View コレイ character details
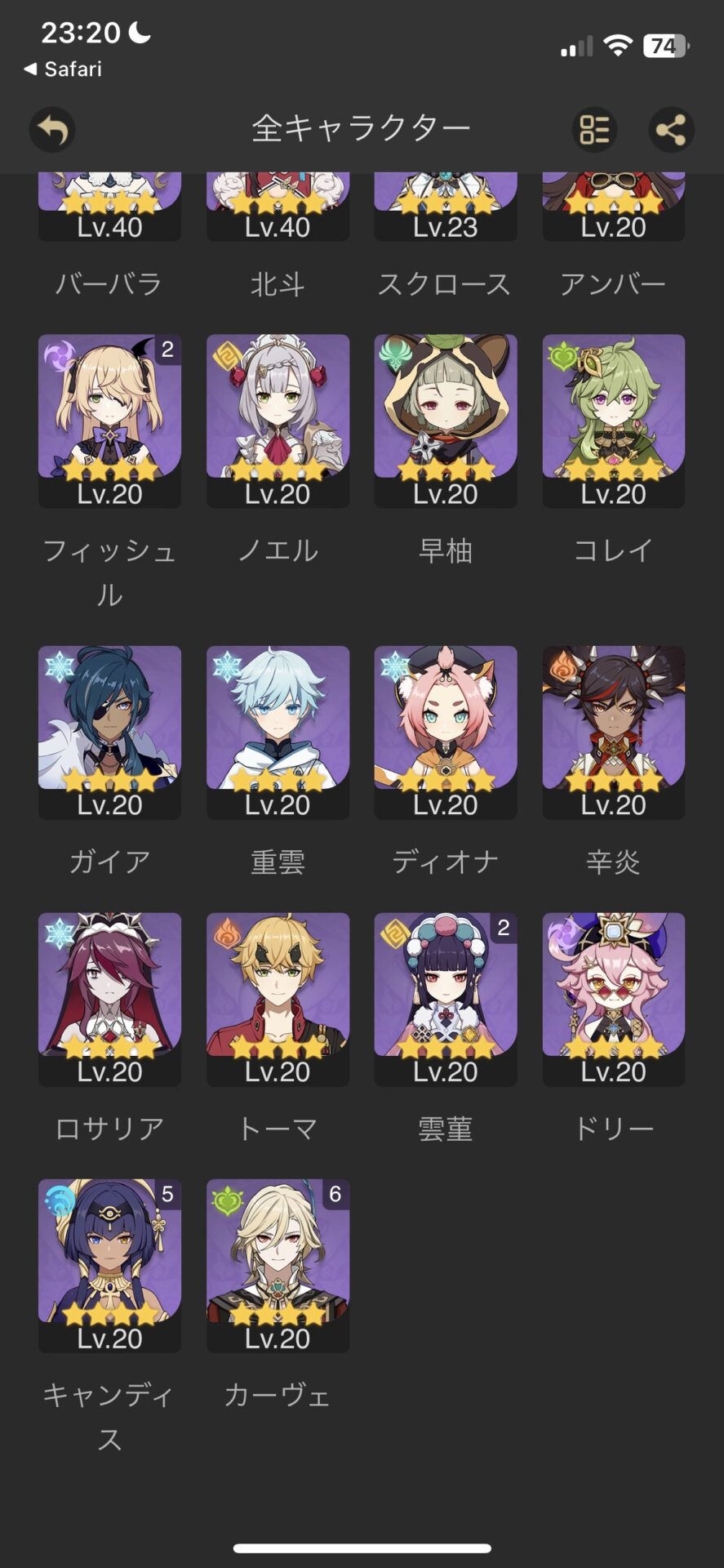724x1568 pixels. coord(614,420)
